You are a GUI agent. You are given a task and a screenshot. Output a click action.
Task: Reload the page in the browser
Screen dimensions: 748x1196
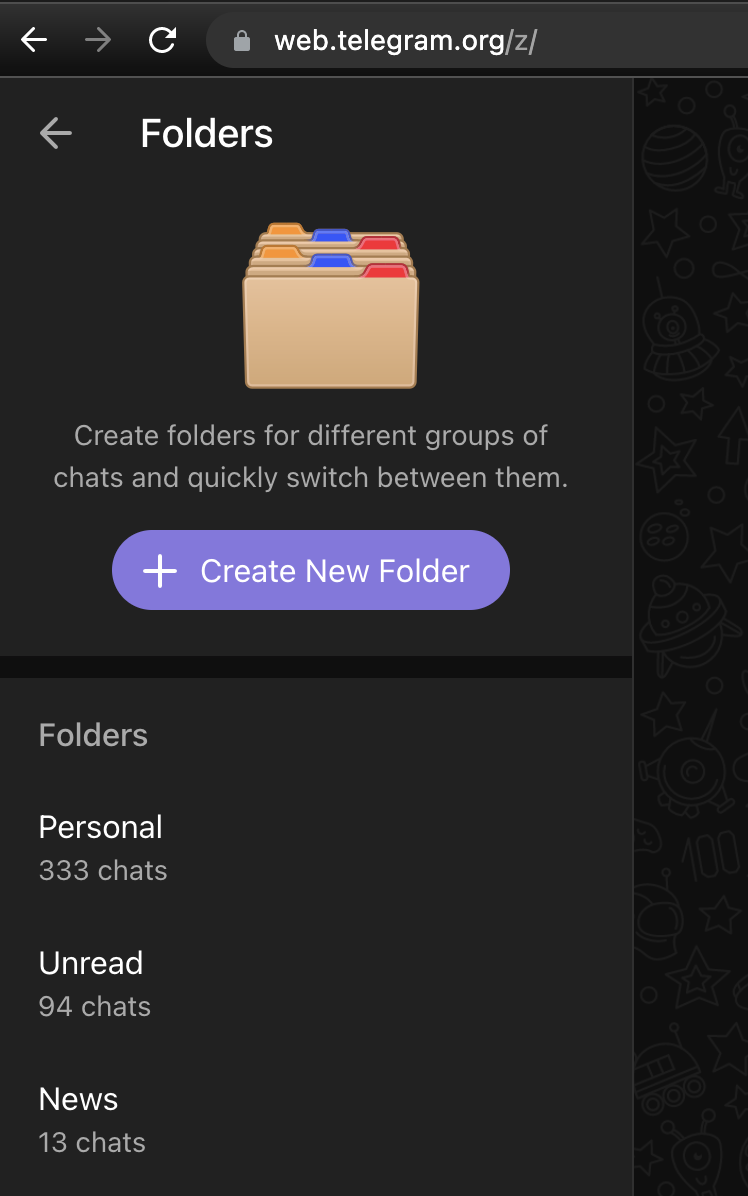click(x=162, y=40)
